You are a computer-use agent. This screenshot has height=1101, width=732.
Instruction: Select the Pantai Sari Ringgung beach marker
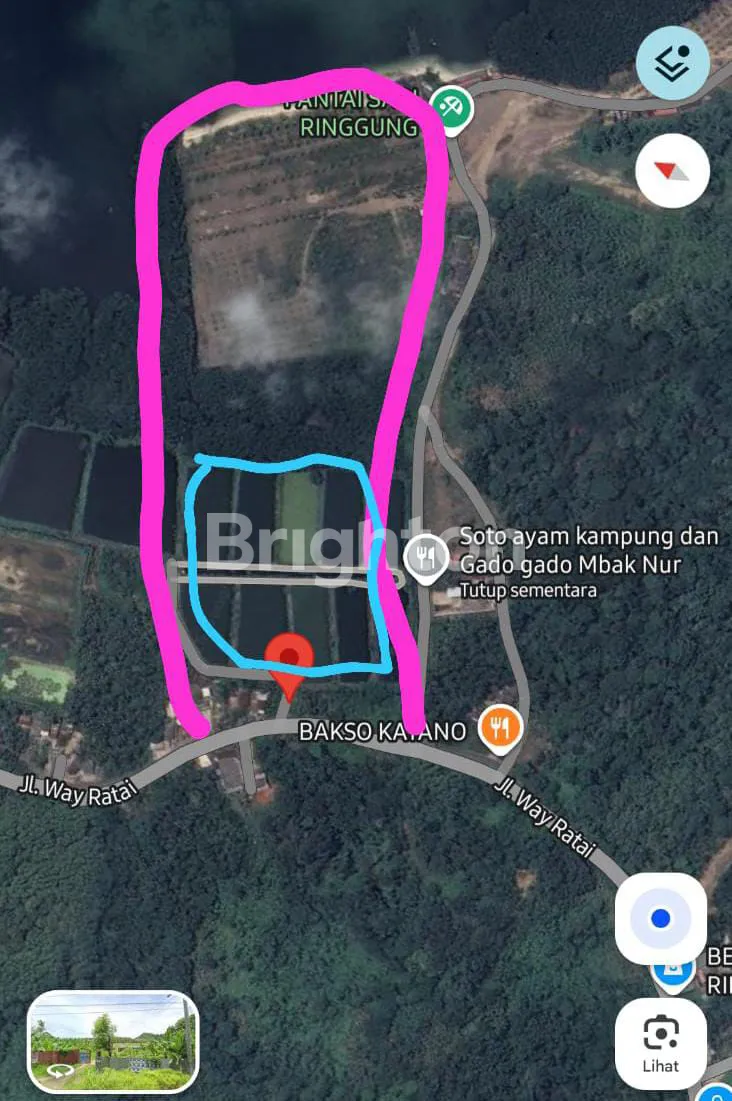pyautogui.click(x=452, y=107)
